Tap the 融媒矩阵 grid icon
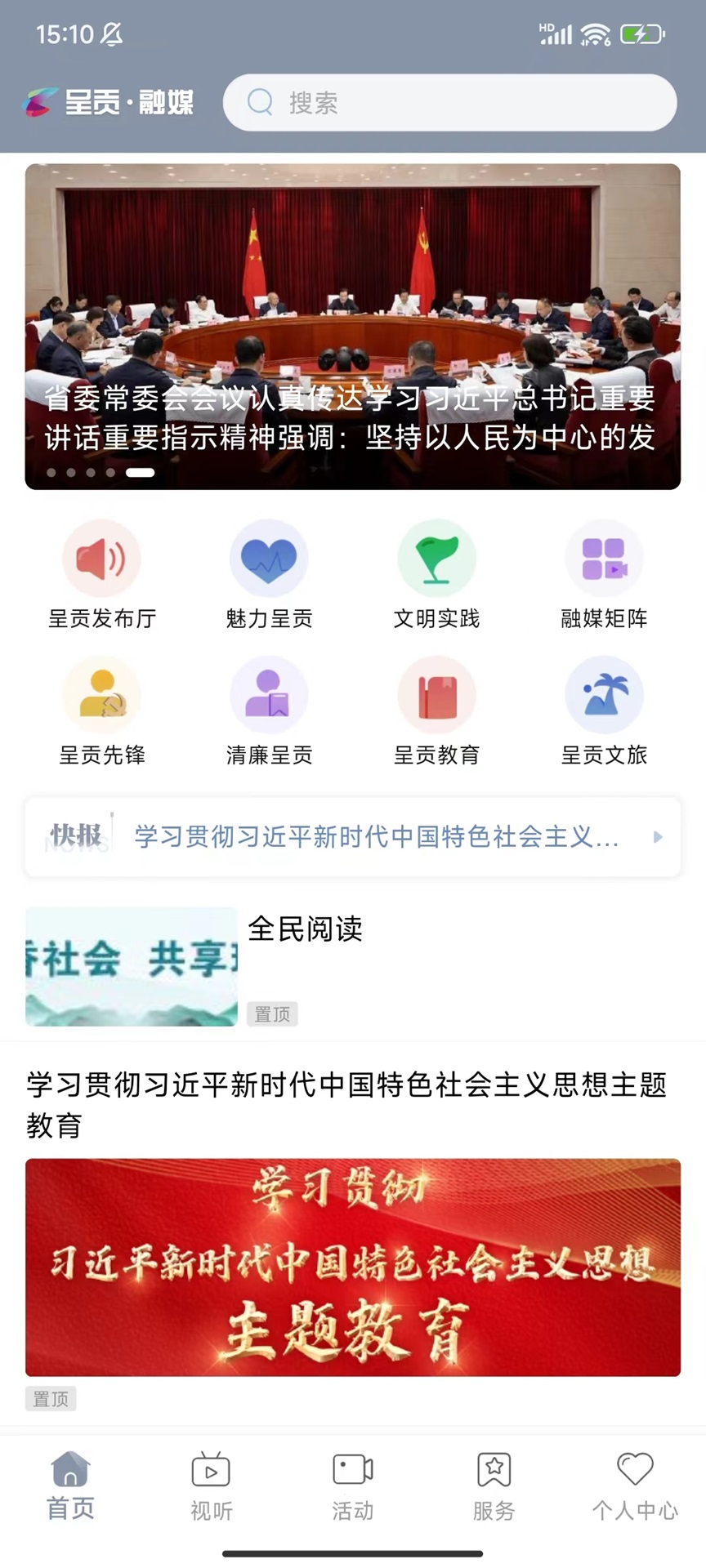 point(605,558)
